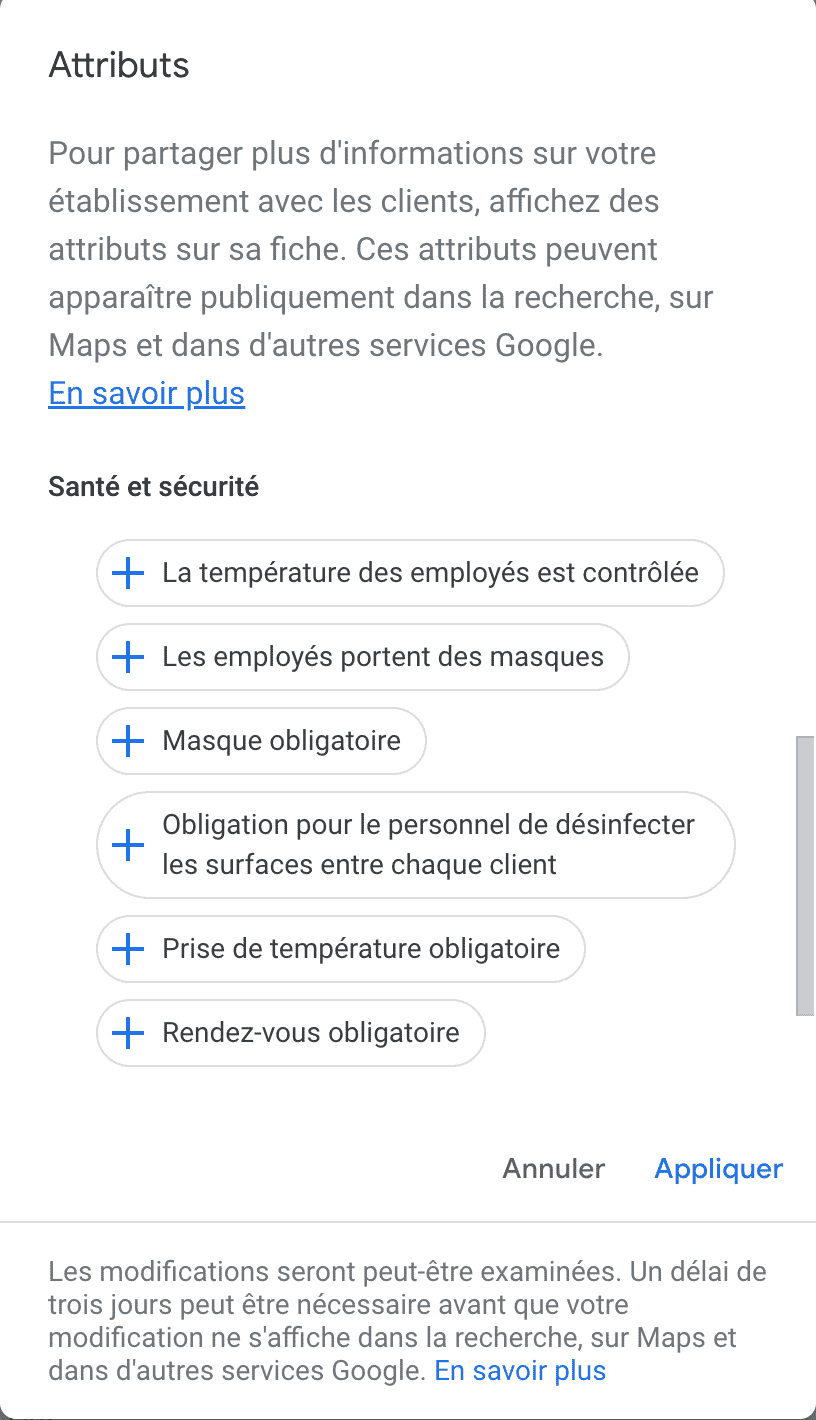
Task: Cancel with the Annuler button
Action: click(553, 1168)
